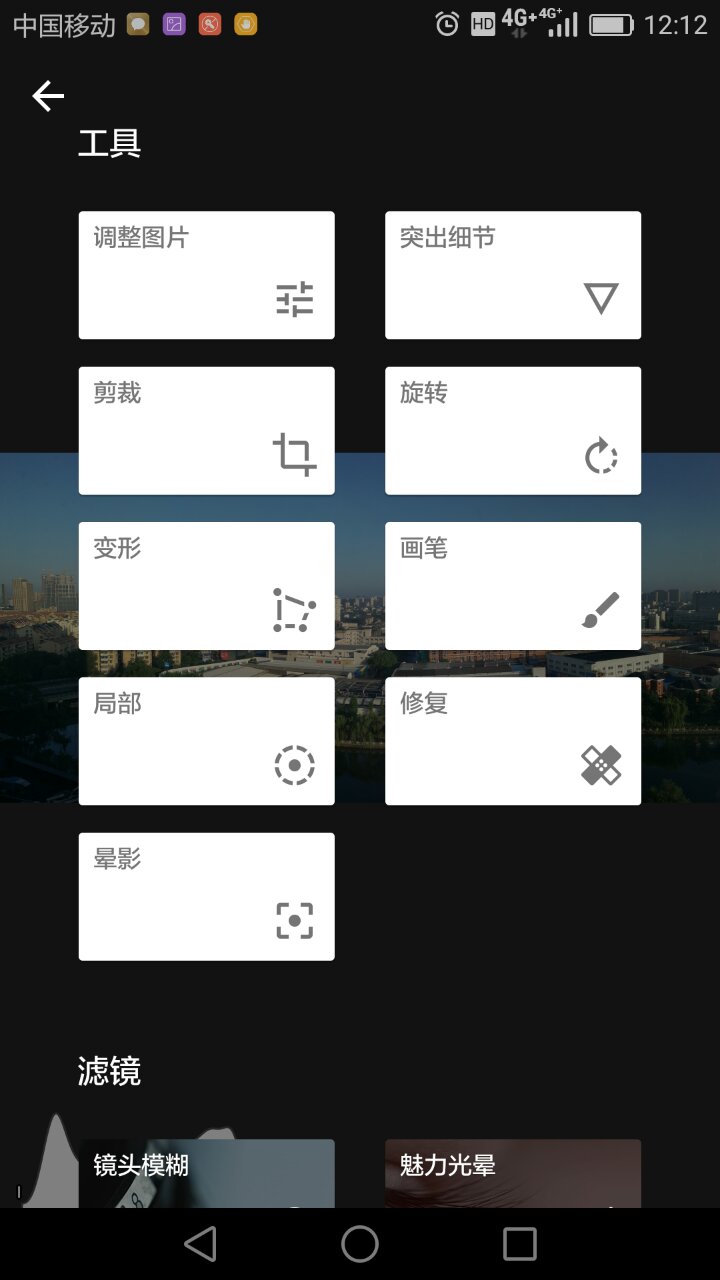Open the recent apps overview
Screen dimensions: 720x1280
click(x=520, y=1244)
